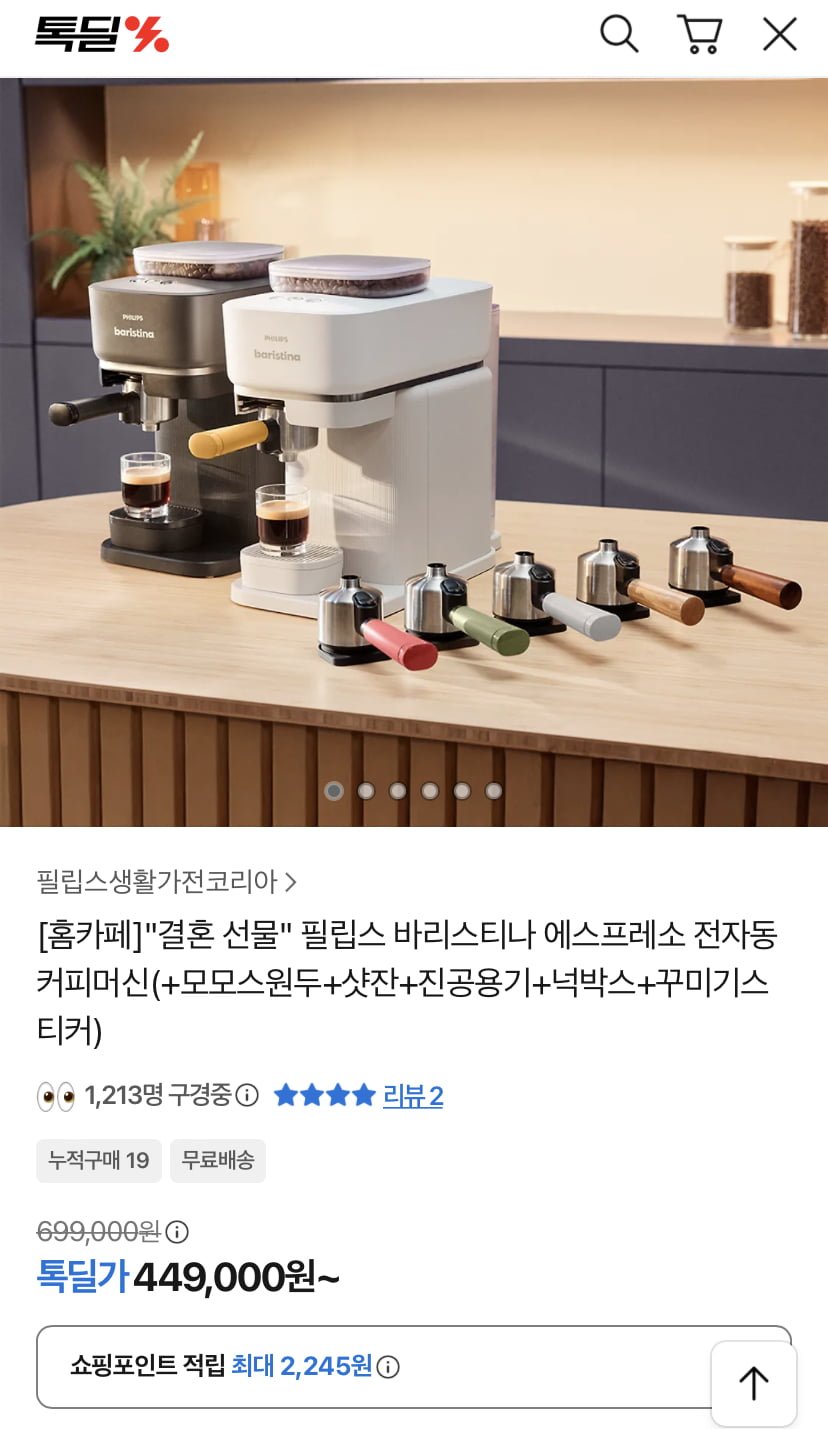Open the shopping cart
The height and width of the screenshot is (1429, 828).
(x=699, y=35)
